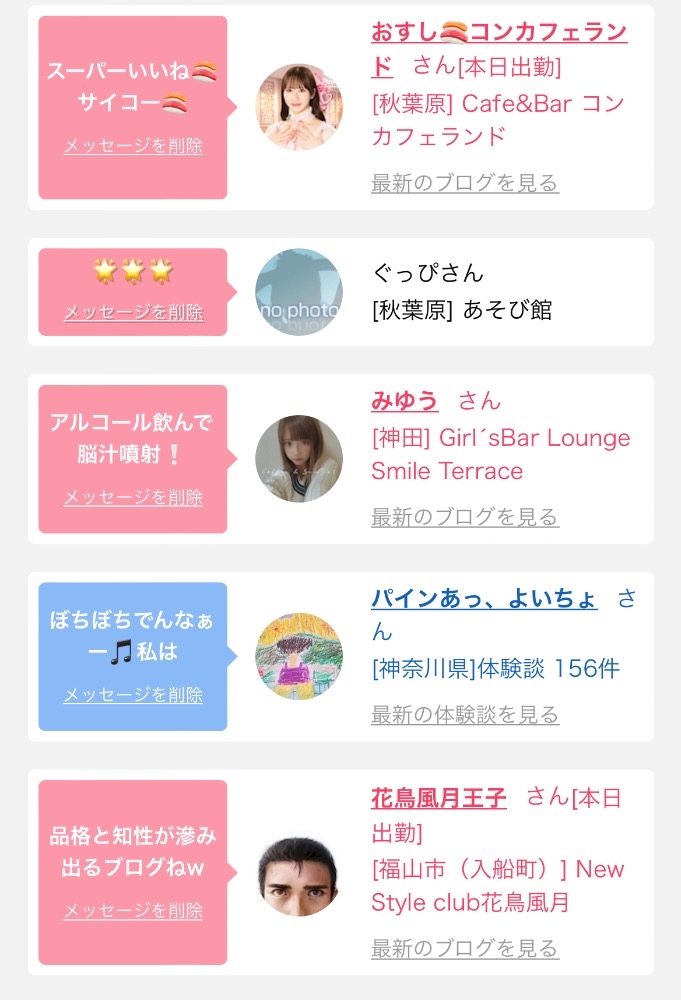The width and height of the screenshot is (681, 1000).
Task: Delete the three-stars message
Action: click(x=133, y=313)
